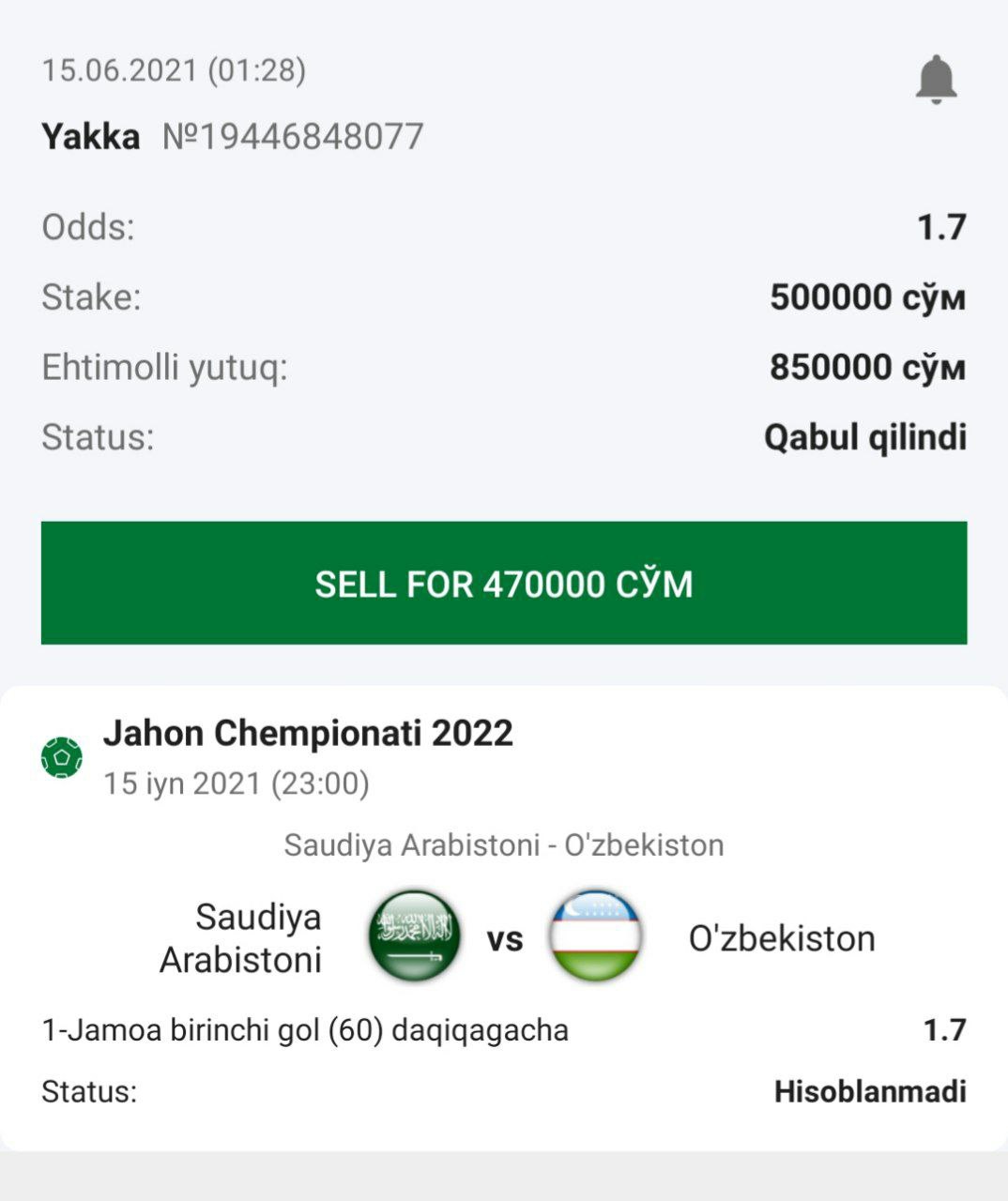This screenshot has width=1008, height=1201.
Task: Tap the notification bell for this bet
Action: pyautogui.click(x=936, y=80)
